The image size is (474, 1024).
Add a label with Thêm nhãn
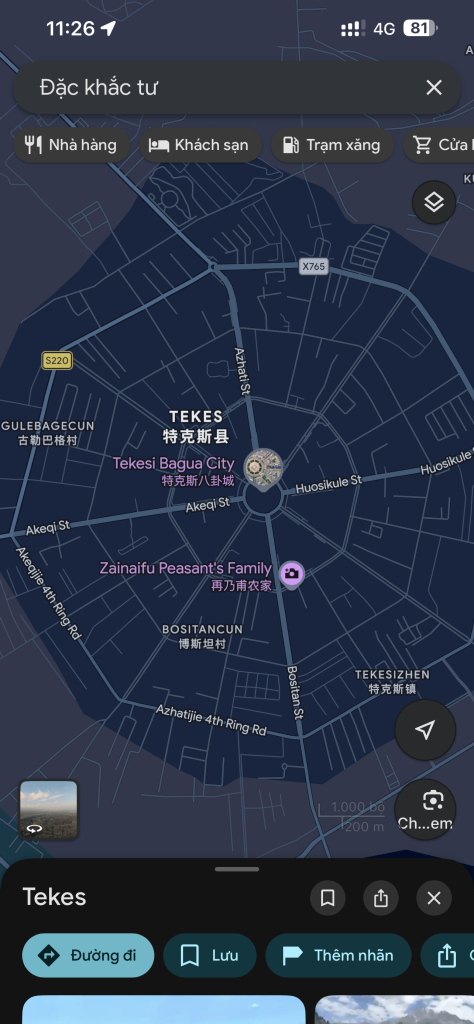[338, 955]
